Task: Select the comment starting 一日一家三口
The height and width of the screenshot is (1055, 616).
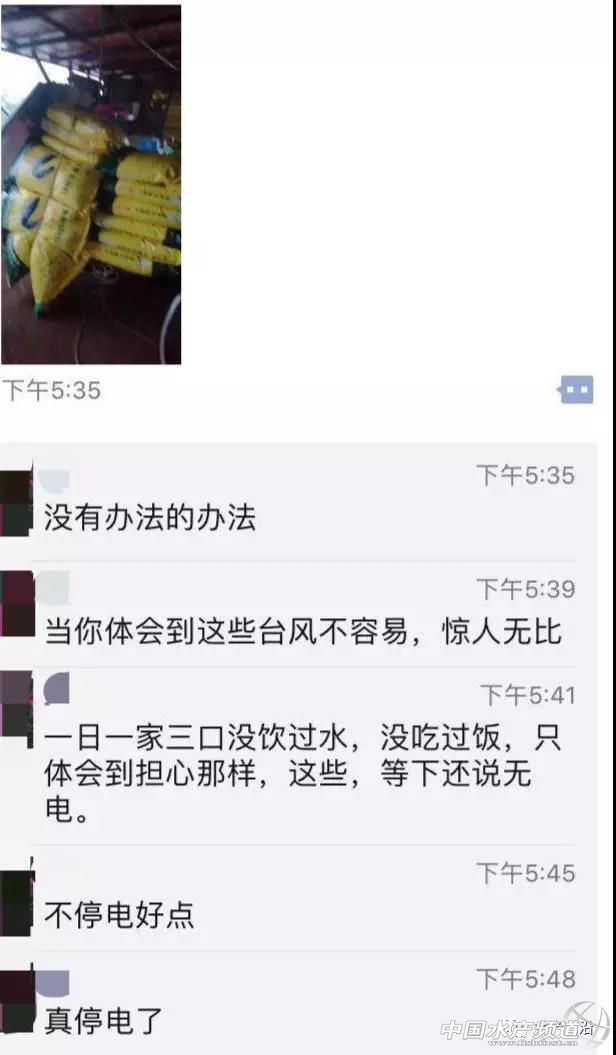Action: click(303, 772)
